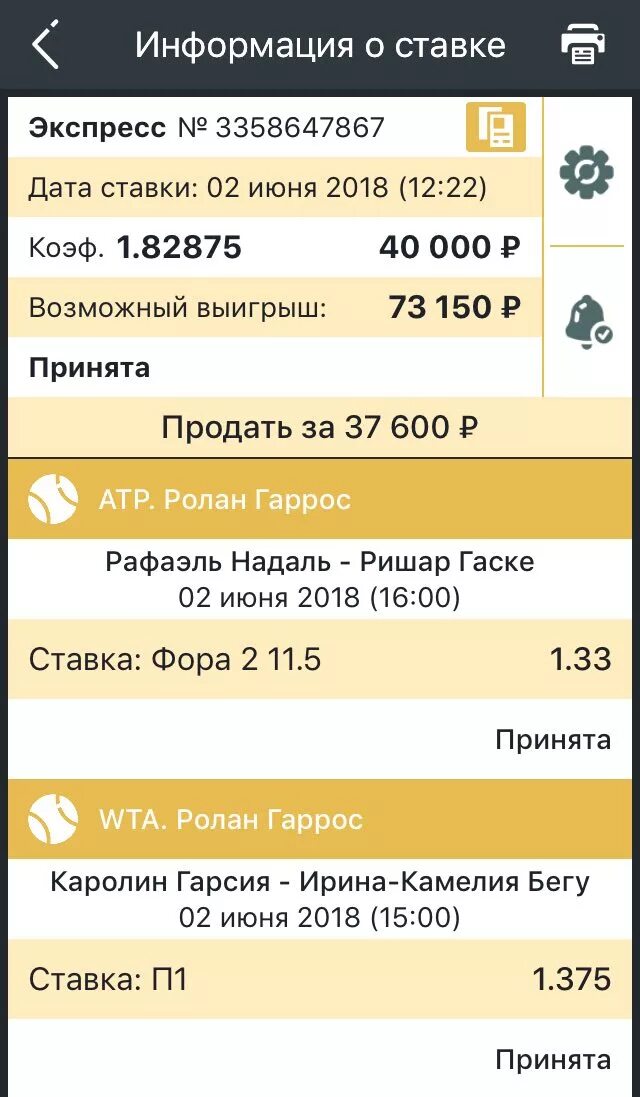Open the bet settings gear
The image size is (640, 1097).
(x=586, y=174)
